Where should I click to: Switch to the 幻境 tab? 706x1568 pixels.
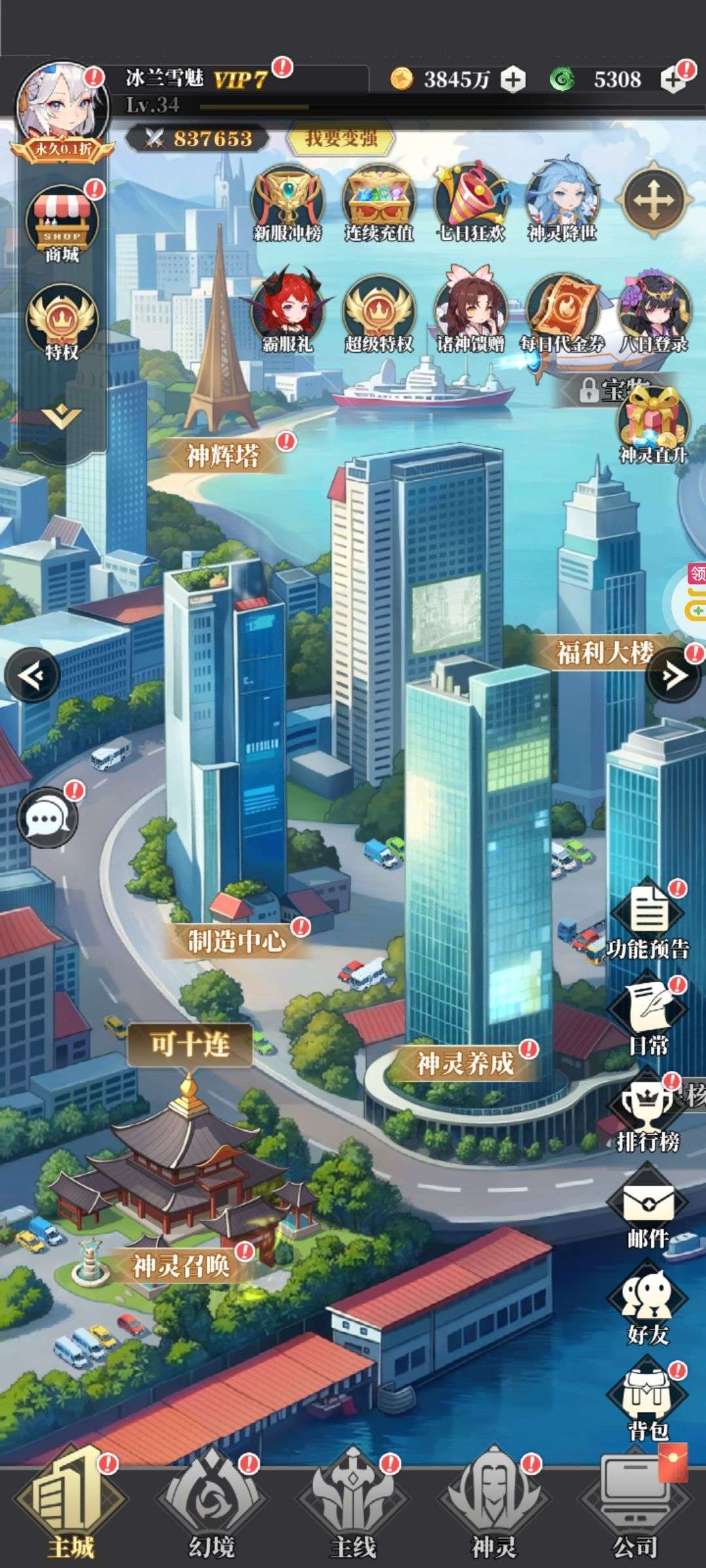point(212,1514)
